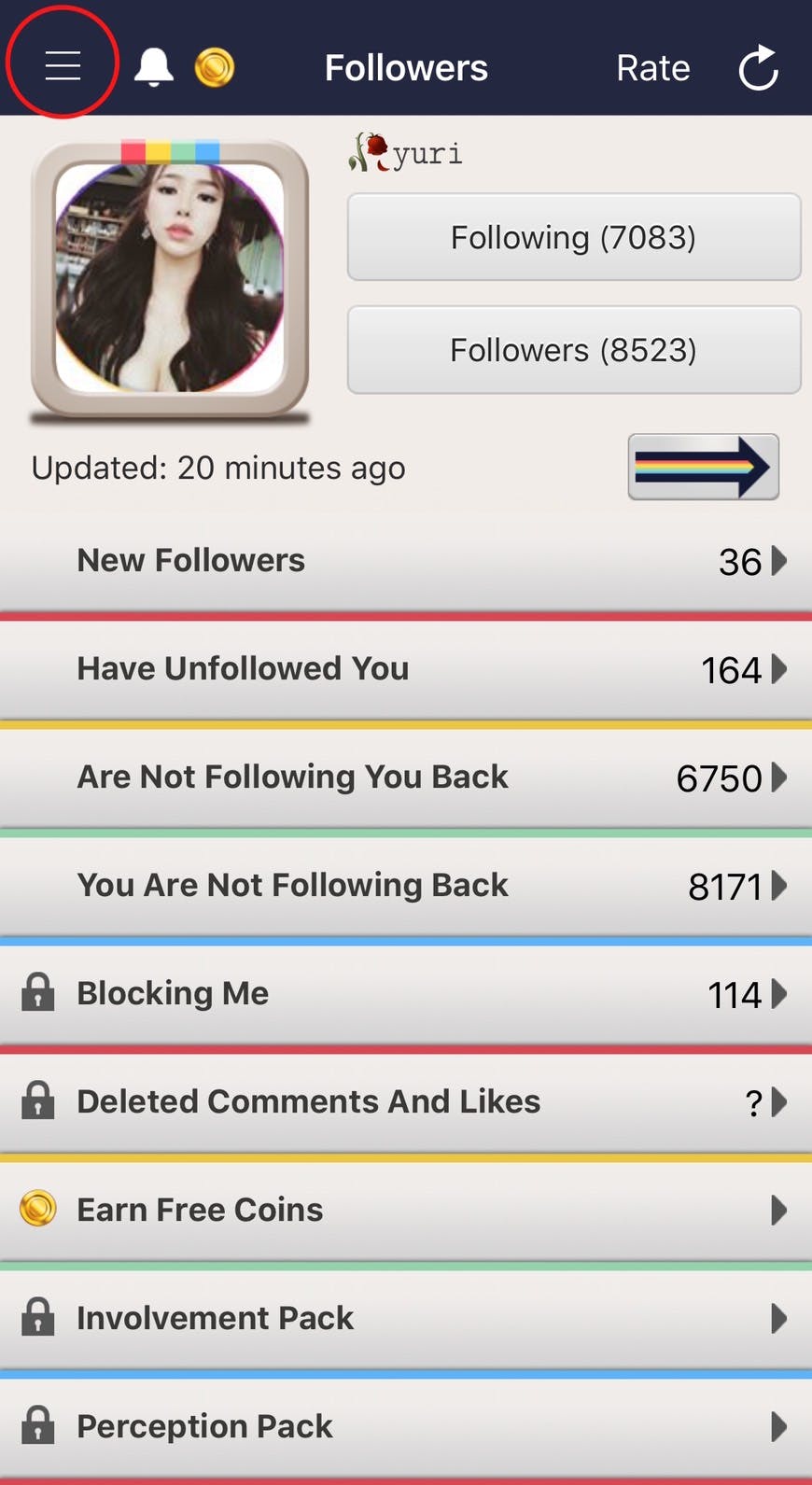Open the Following (7083) list
The image size is (812, 1485).
(x=573, y=237)
